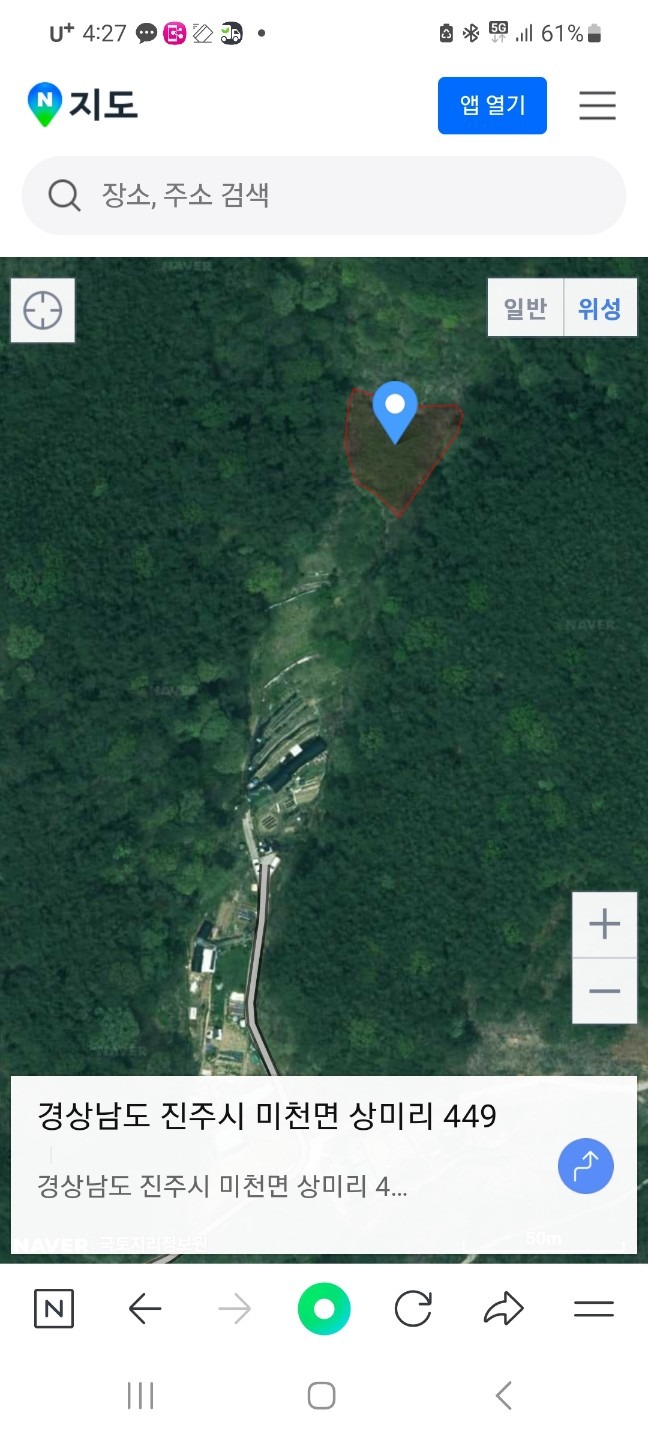This screenshot has height=1440, width=648.
Task: Center map on current location
Action: click(x=43, y=311)
